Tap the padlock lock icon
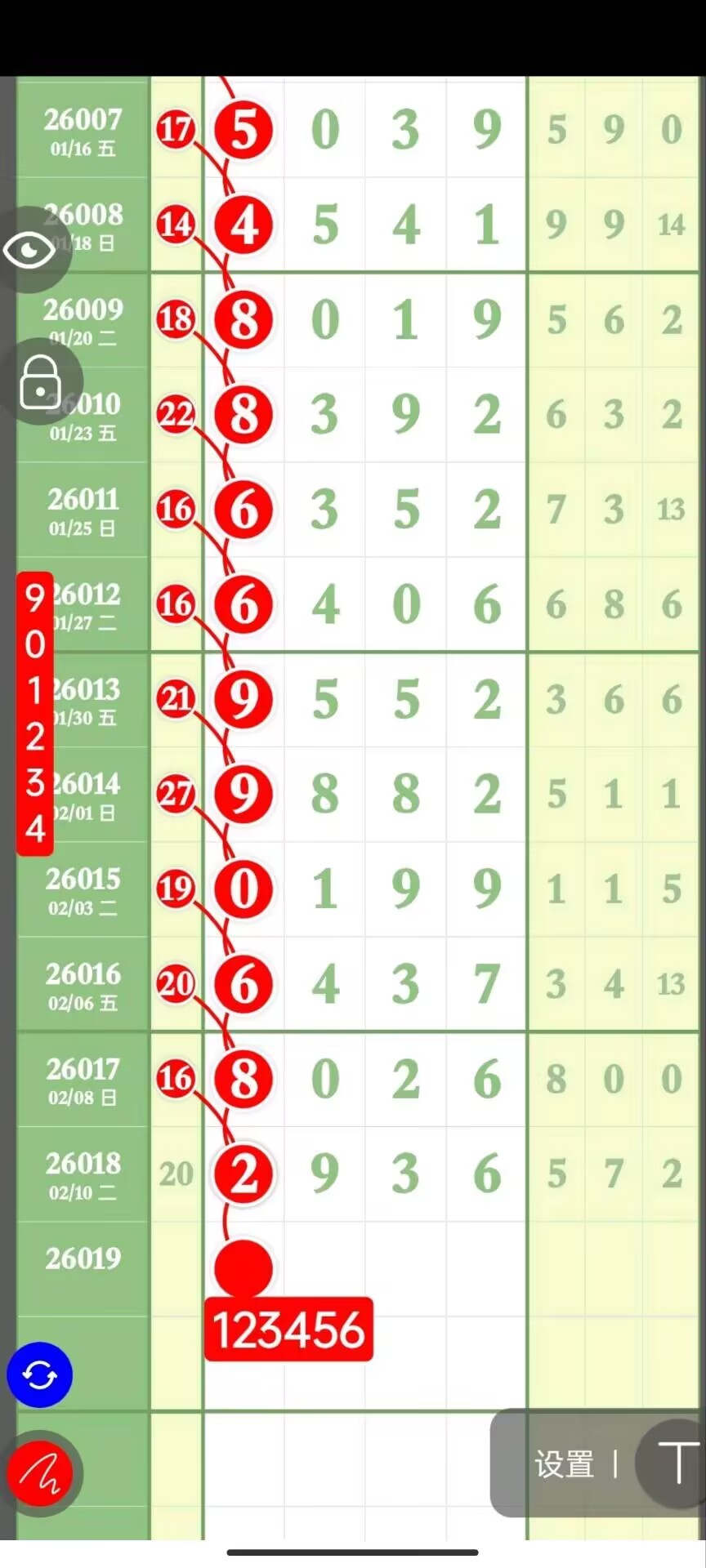This screenshot has height=1568, width=706. tap(40, 381)
